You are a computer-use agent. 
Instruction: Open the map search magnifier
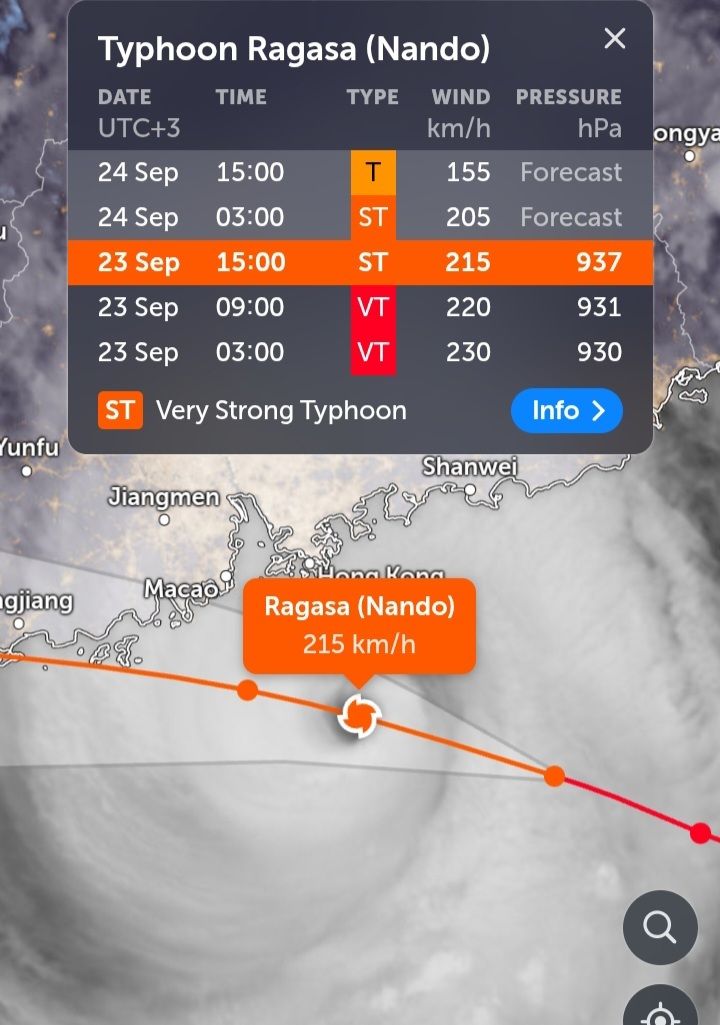[660, 927]
